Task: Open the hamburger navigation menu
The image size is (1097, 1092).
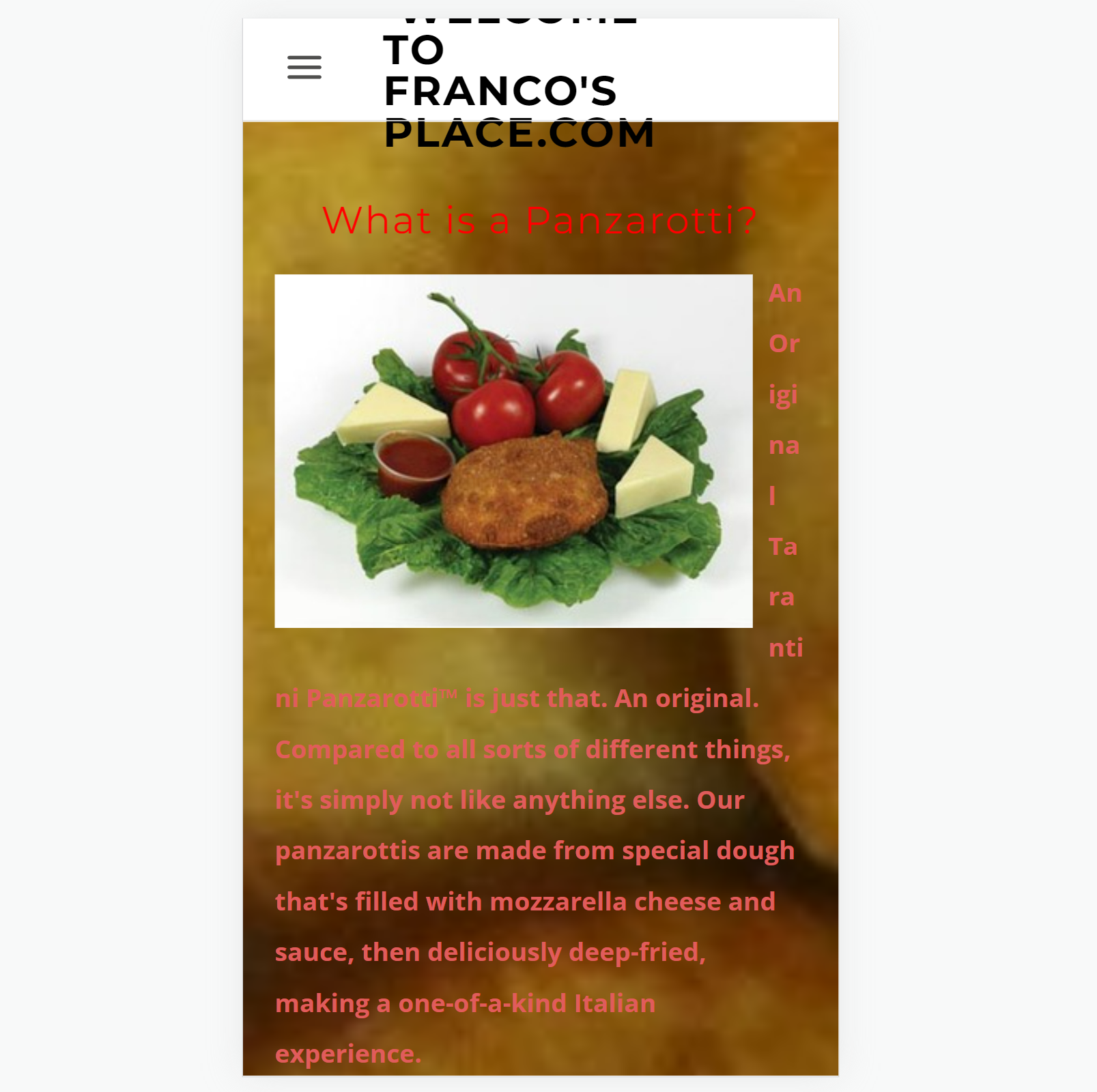Action: (304, 68)
